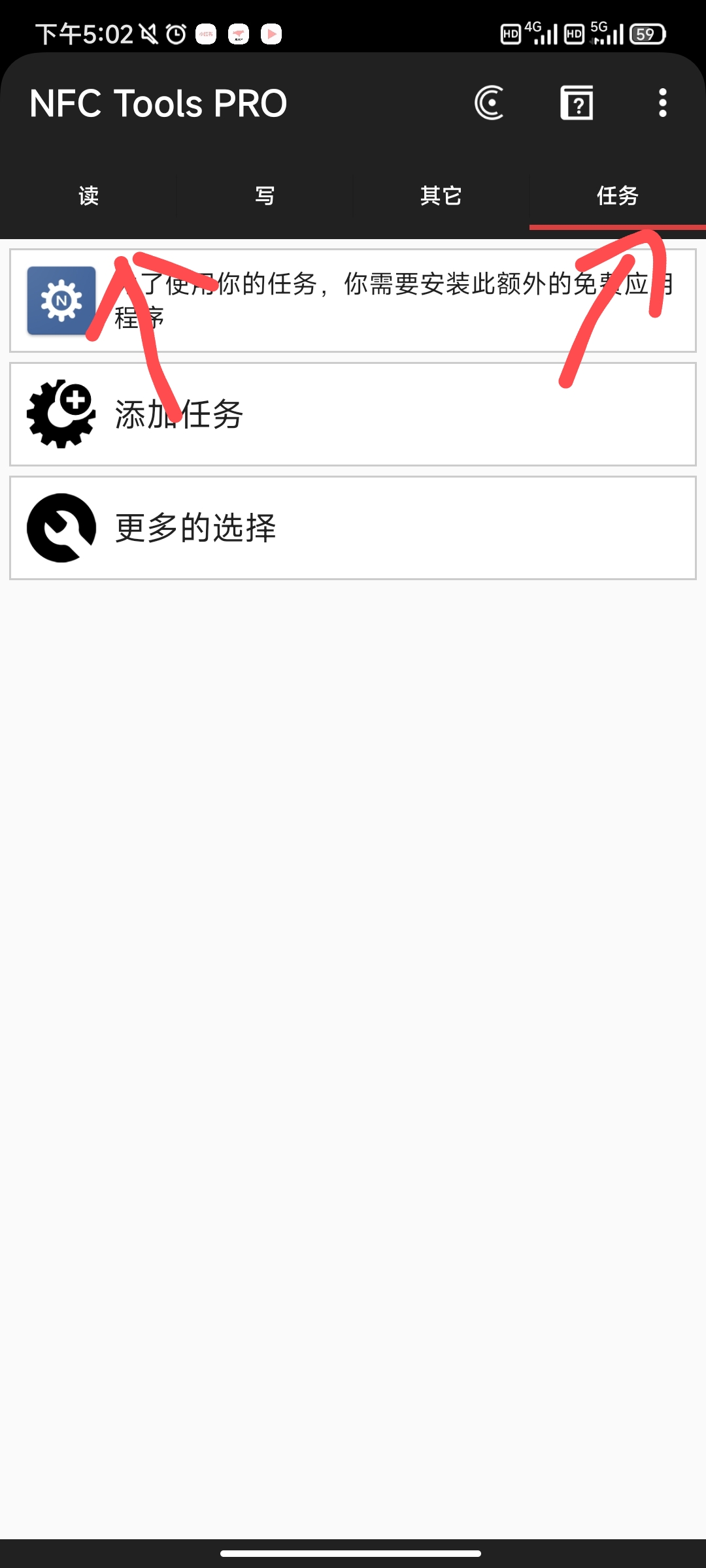Select the 任务 tab
The width and height of the screenshot is (706, 1568).
tap(617, 195)
